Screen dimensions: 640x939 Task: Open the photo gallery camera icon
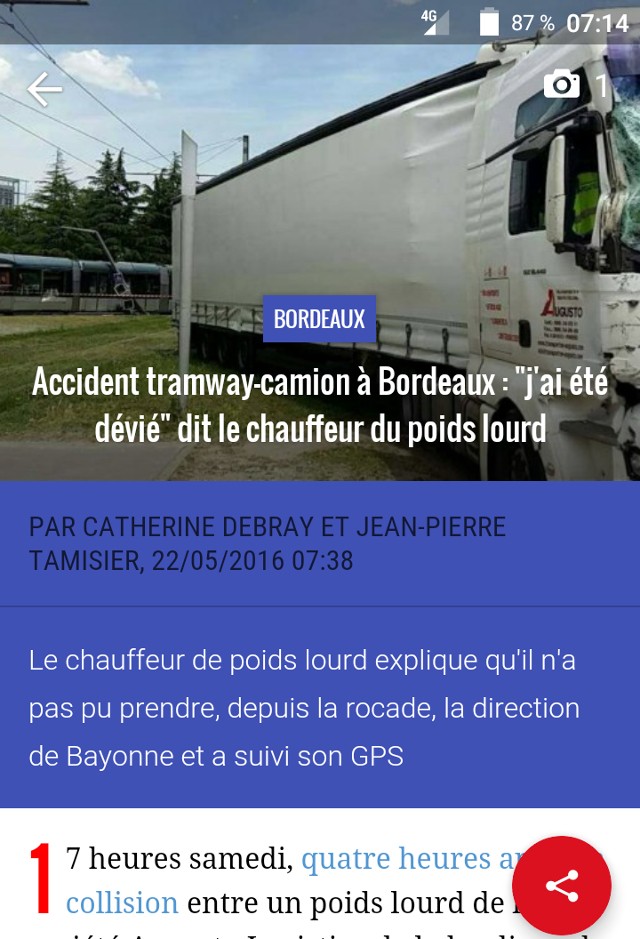click(562, 85)
